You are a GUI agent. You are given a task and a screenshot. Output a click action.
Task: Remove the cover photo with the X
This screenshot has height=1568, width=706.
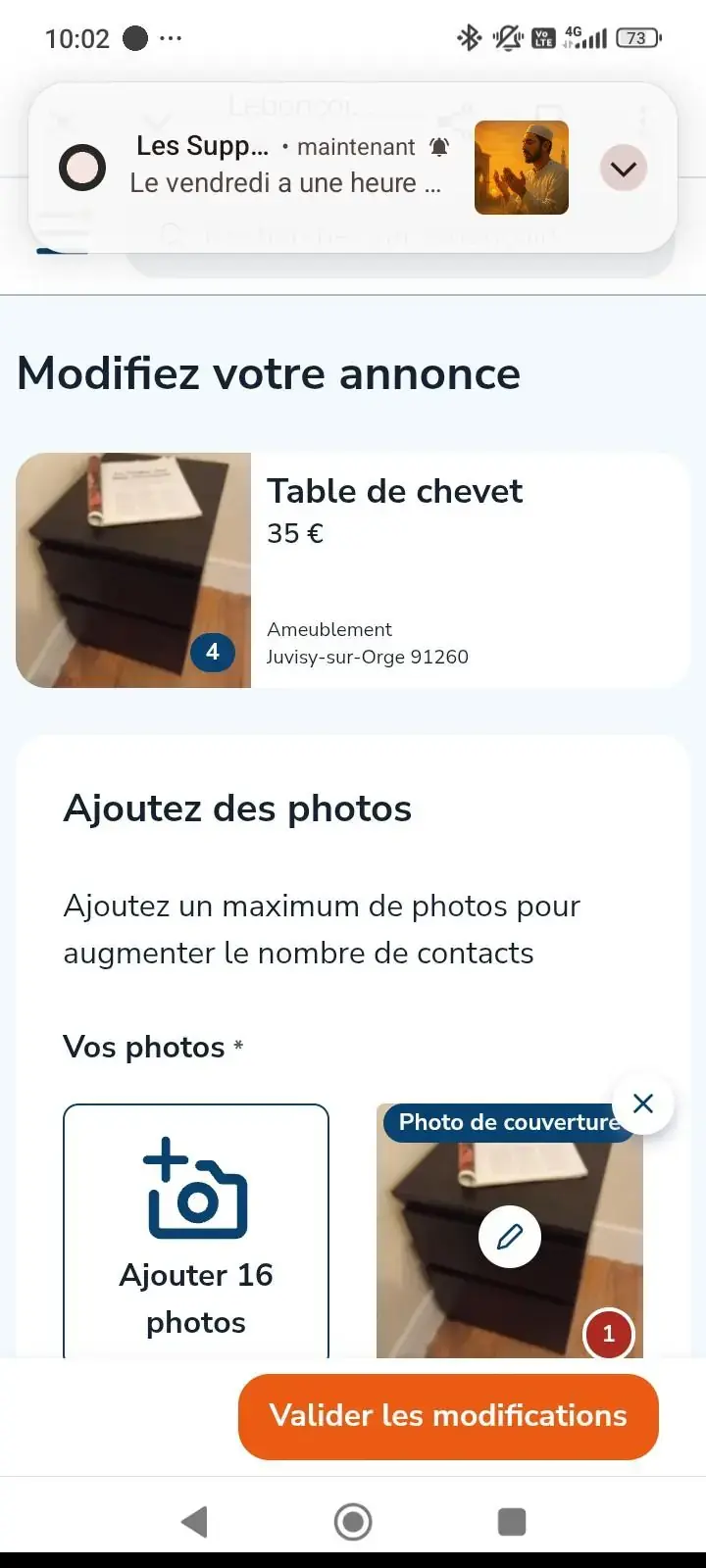click(643, 1103)
